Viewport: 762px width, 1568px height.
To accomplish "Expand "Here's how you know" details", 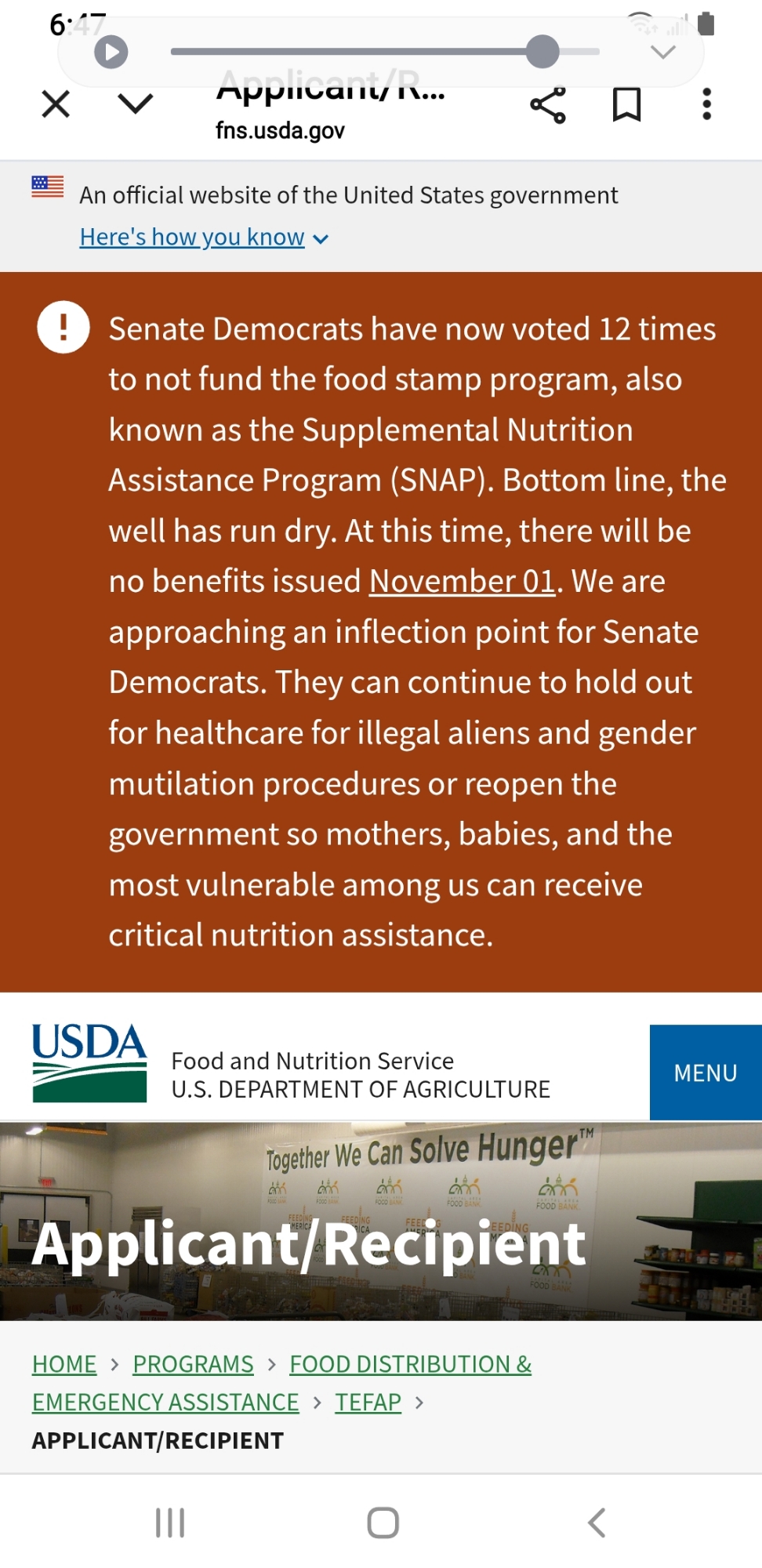I will (203, 237).
